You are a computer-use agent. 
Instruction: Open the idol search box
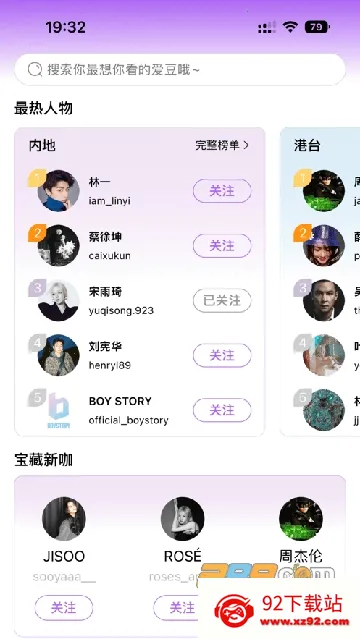(x=180, y=70)
